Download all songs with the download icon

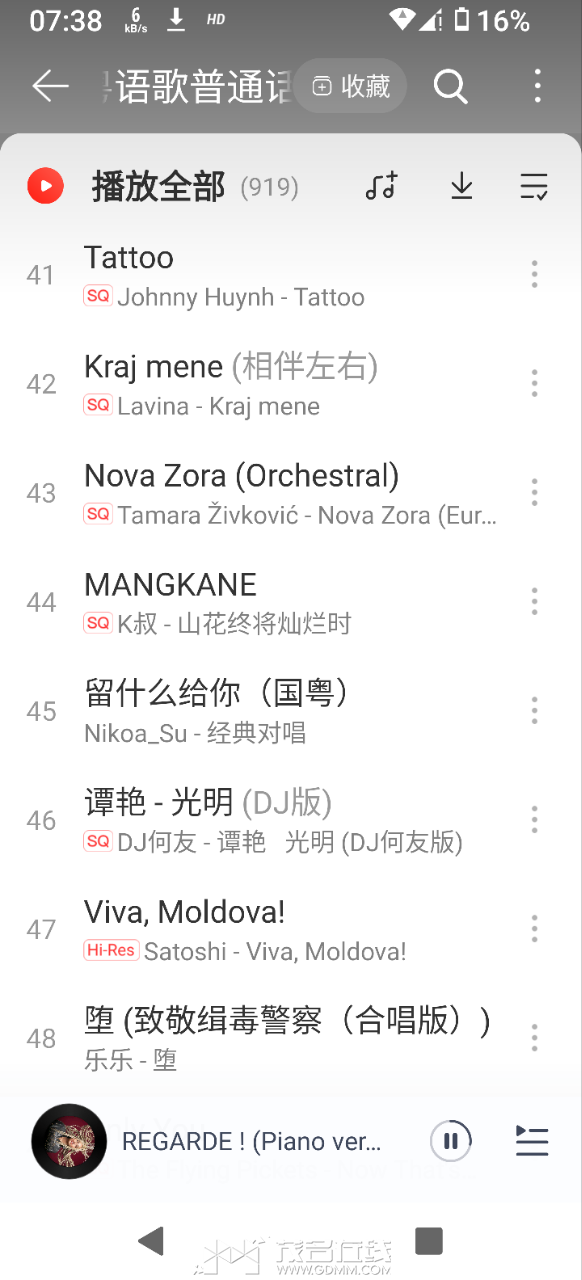click(461, 186)
